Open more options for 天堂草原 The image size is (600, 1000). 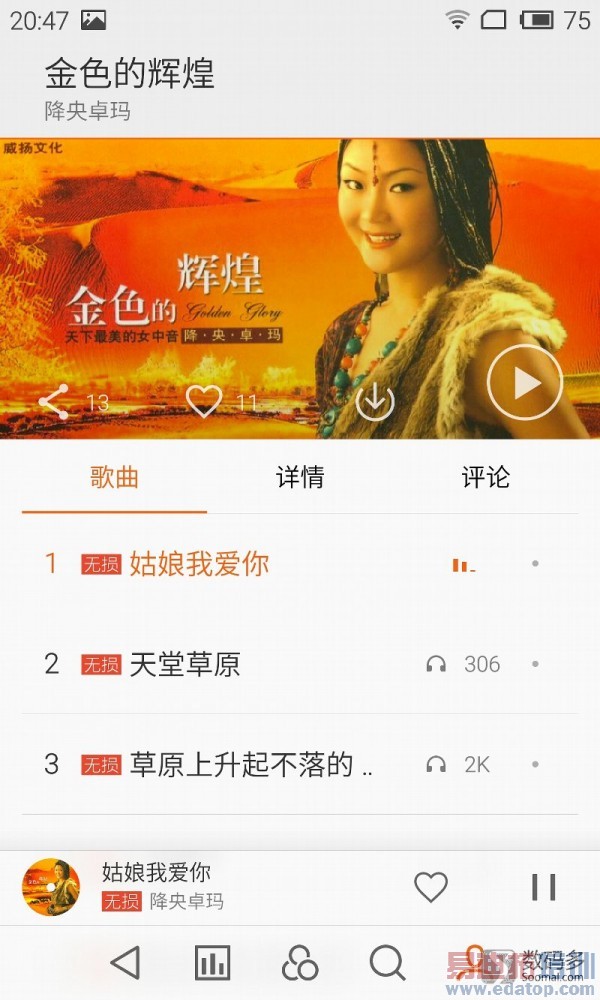535,664
